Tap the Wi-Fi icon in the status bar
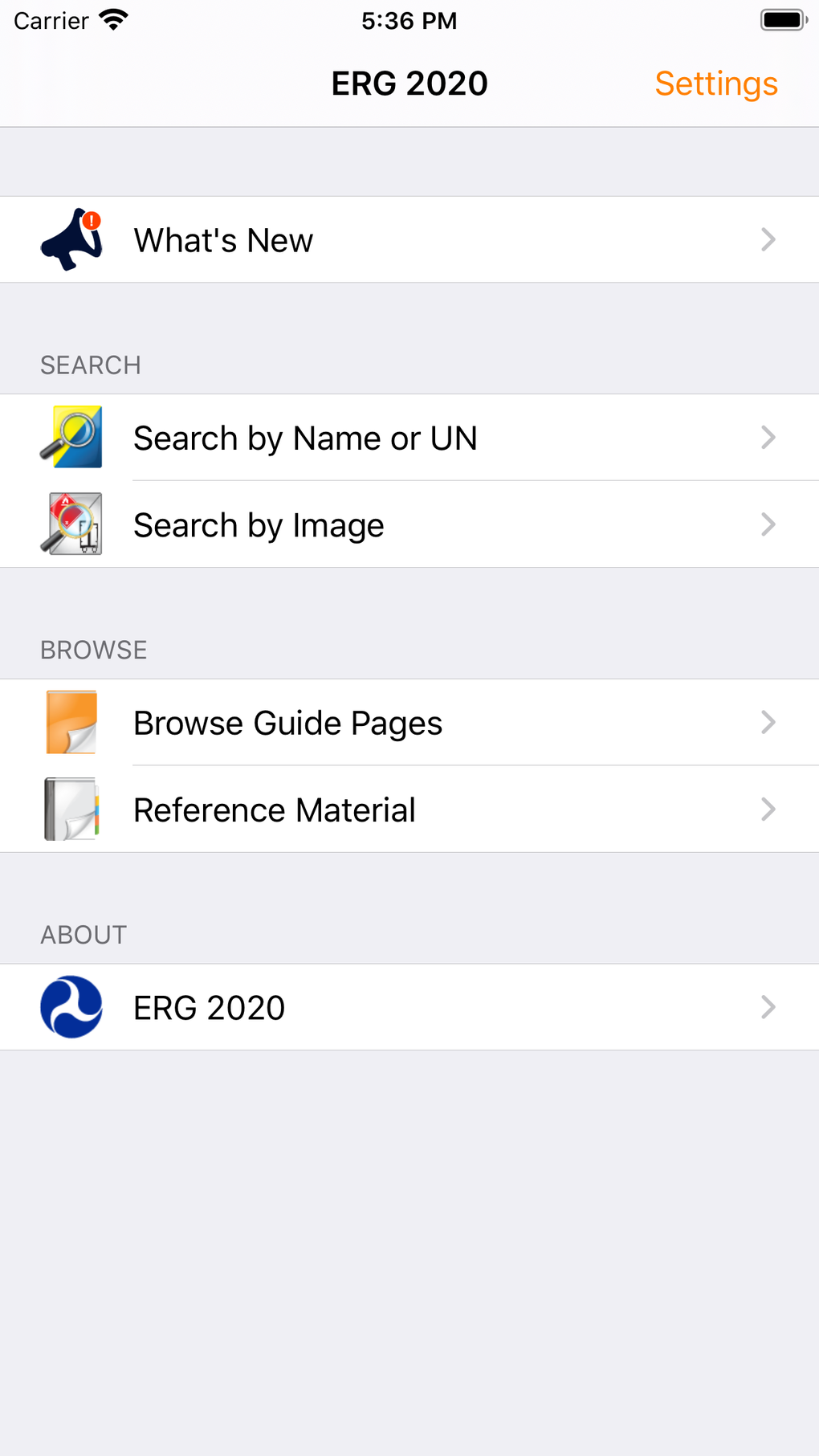 pyautogui.click(x=112, y=19)
